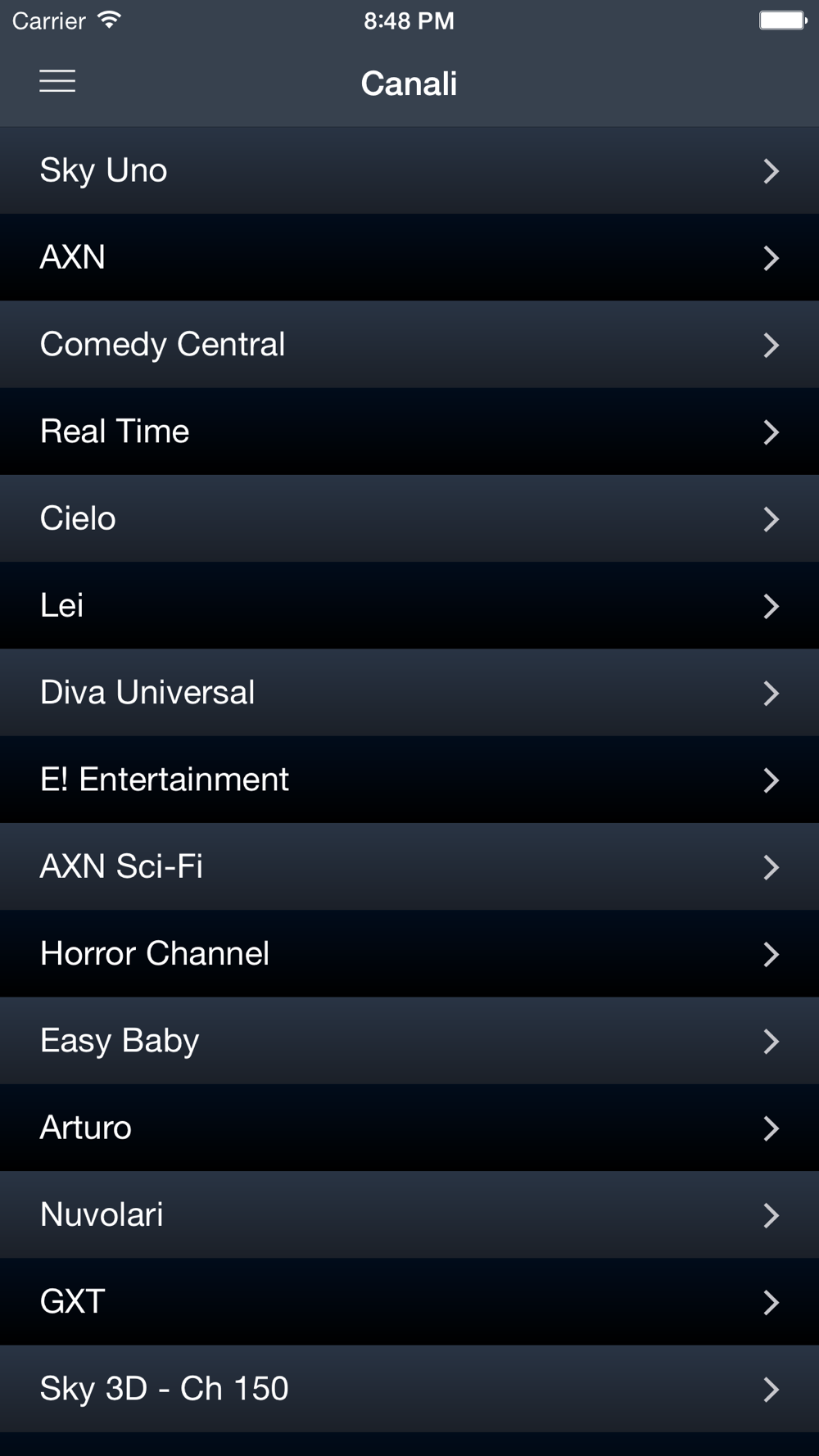Open Horror Channel
The image size is (819, 1456).
[x=409, y=953]
